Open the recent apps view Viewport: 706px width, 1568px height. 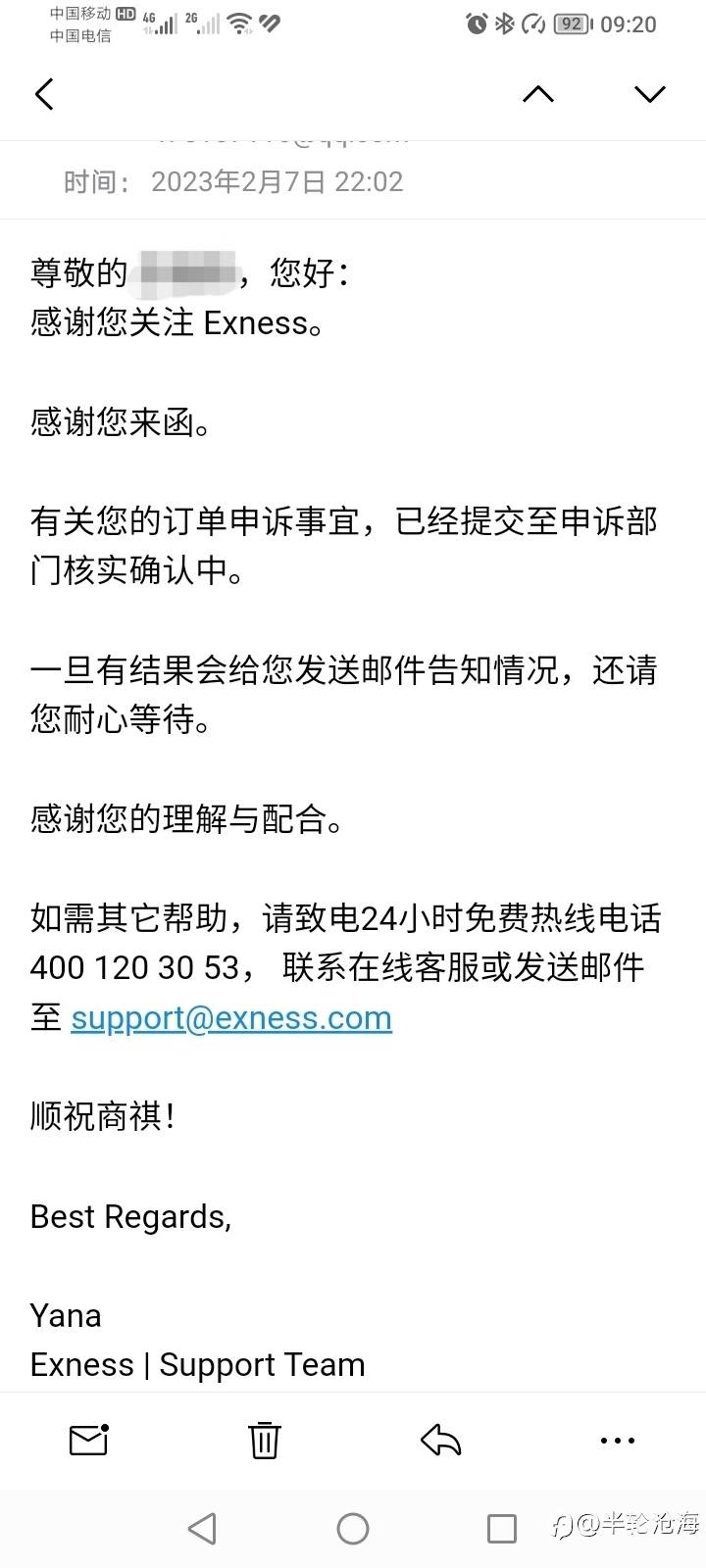(x=501, y=1528)
